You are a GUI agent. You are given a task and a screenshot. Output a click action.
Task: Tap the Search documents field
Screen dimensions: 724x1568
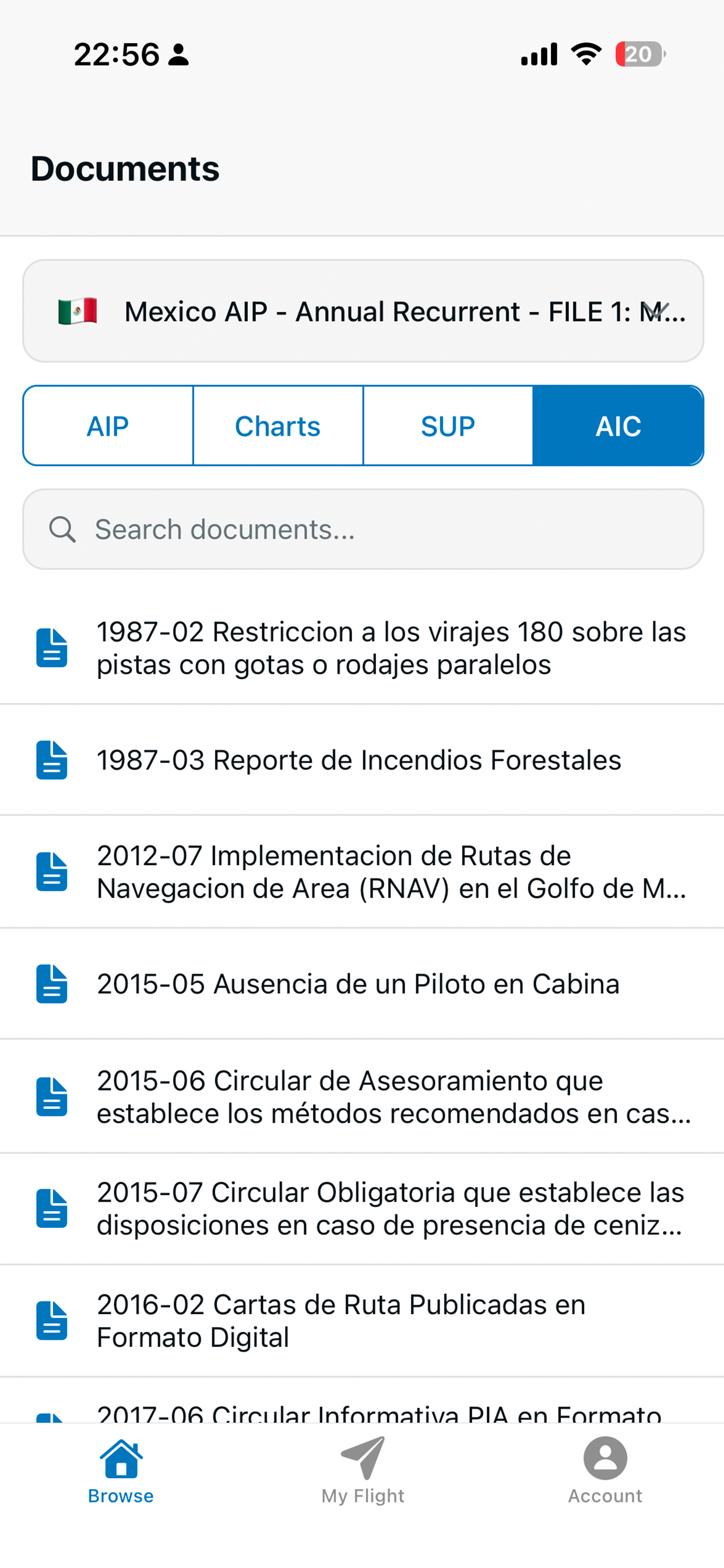click(x=363, y=529)
